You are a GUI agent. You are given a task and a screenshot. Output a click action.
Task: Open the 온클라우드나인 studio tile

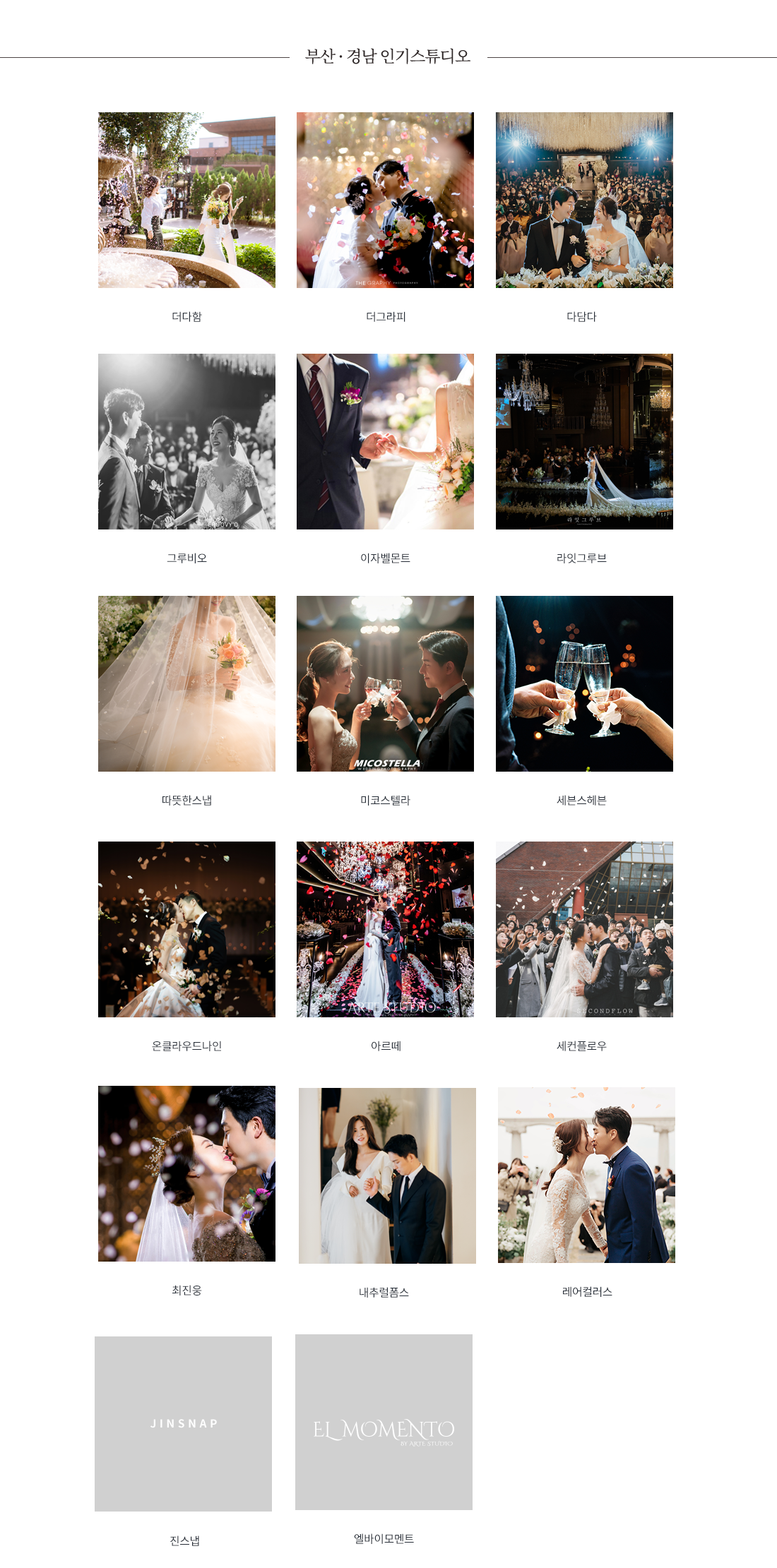[x=186, y=929]
